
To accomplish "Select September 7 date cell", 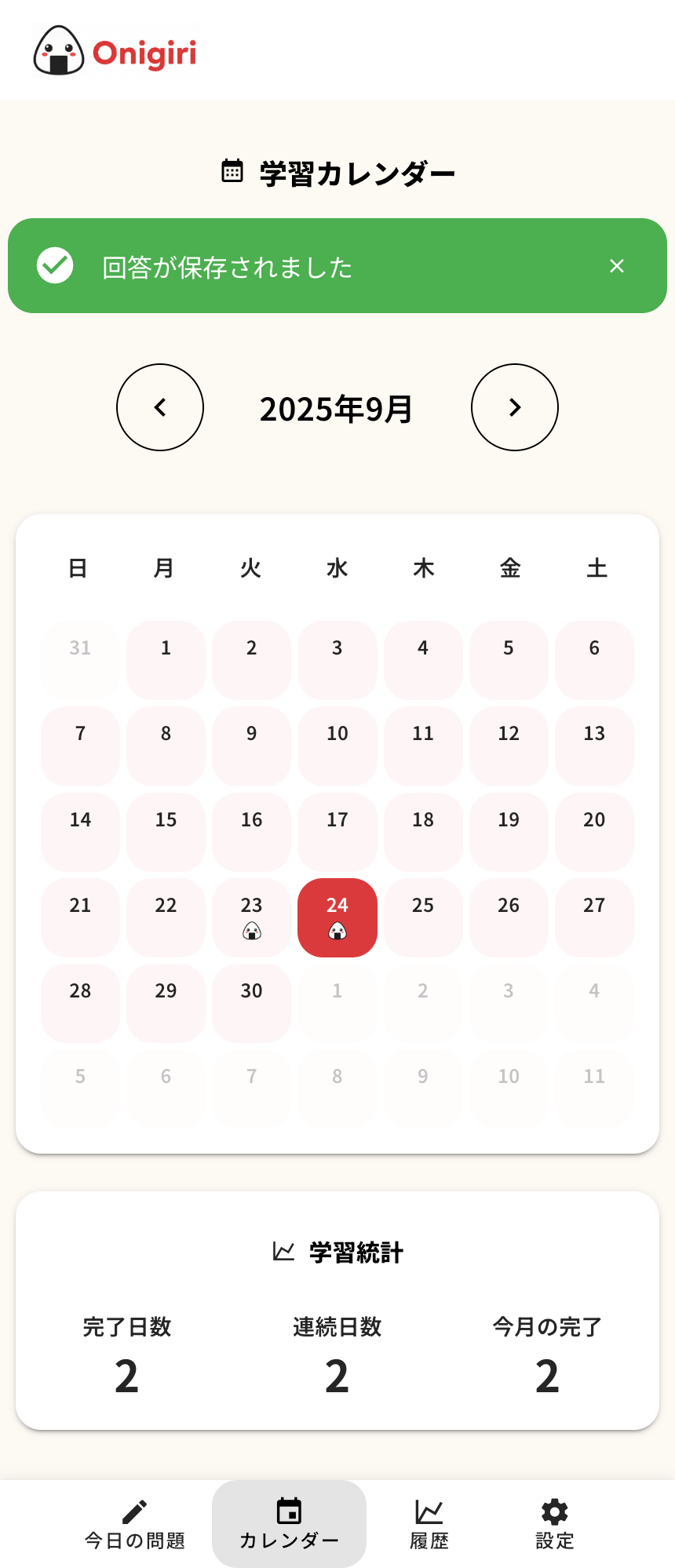I will [x=80, y=746].
